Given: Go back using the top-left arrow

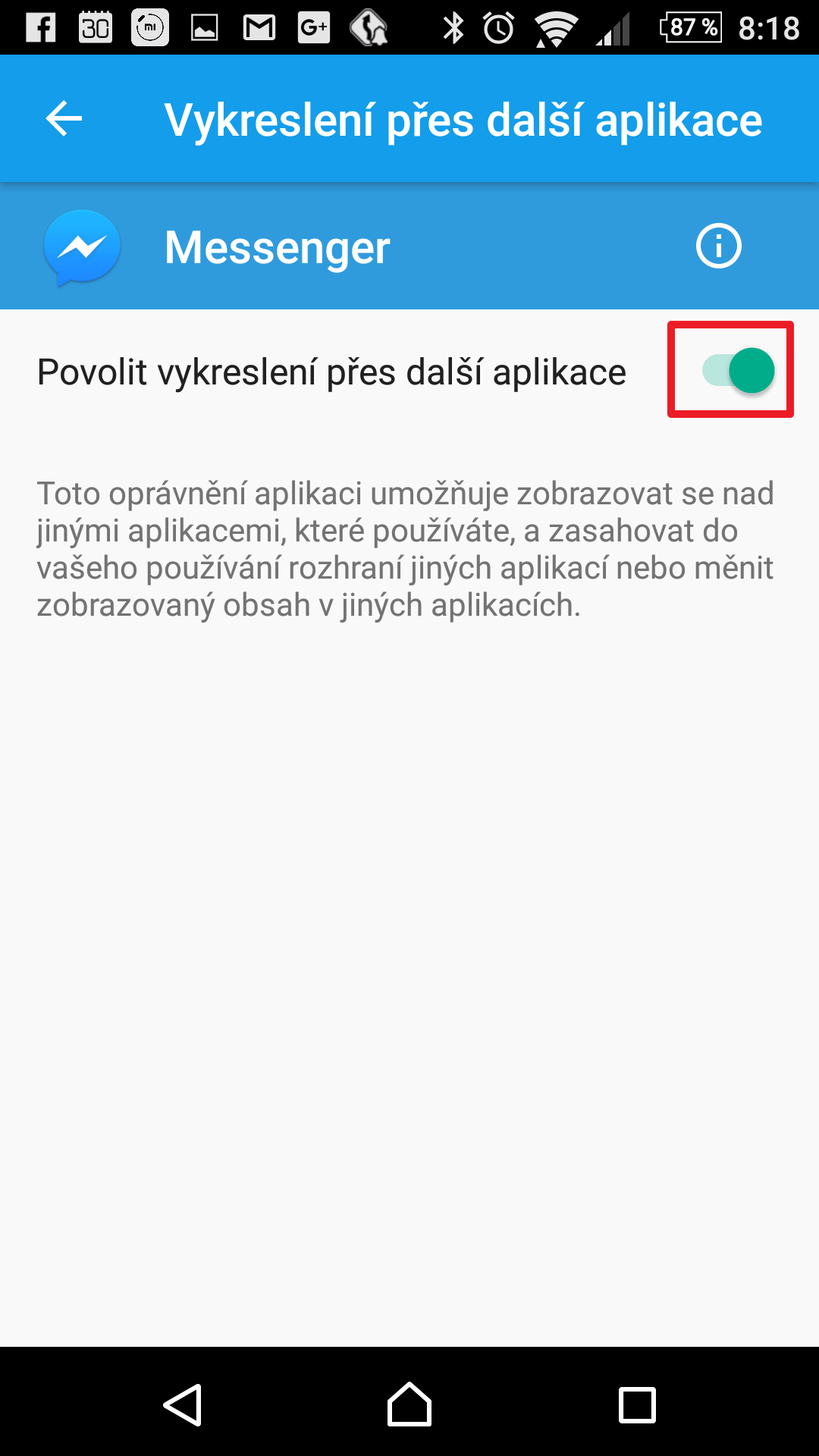Looking at the screenshot, I should pos(64,119).
